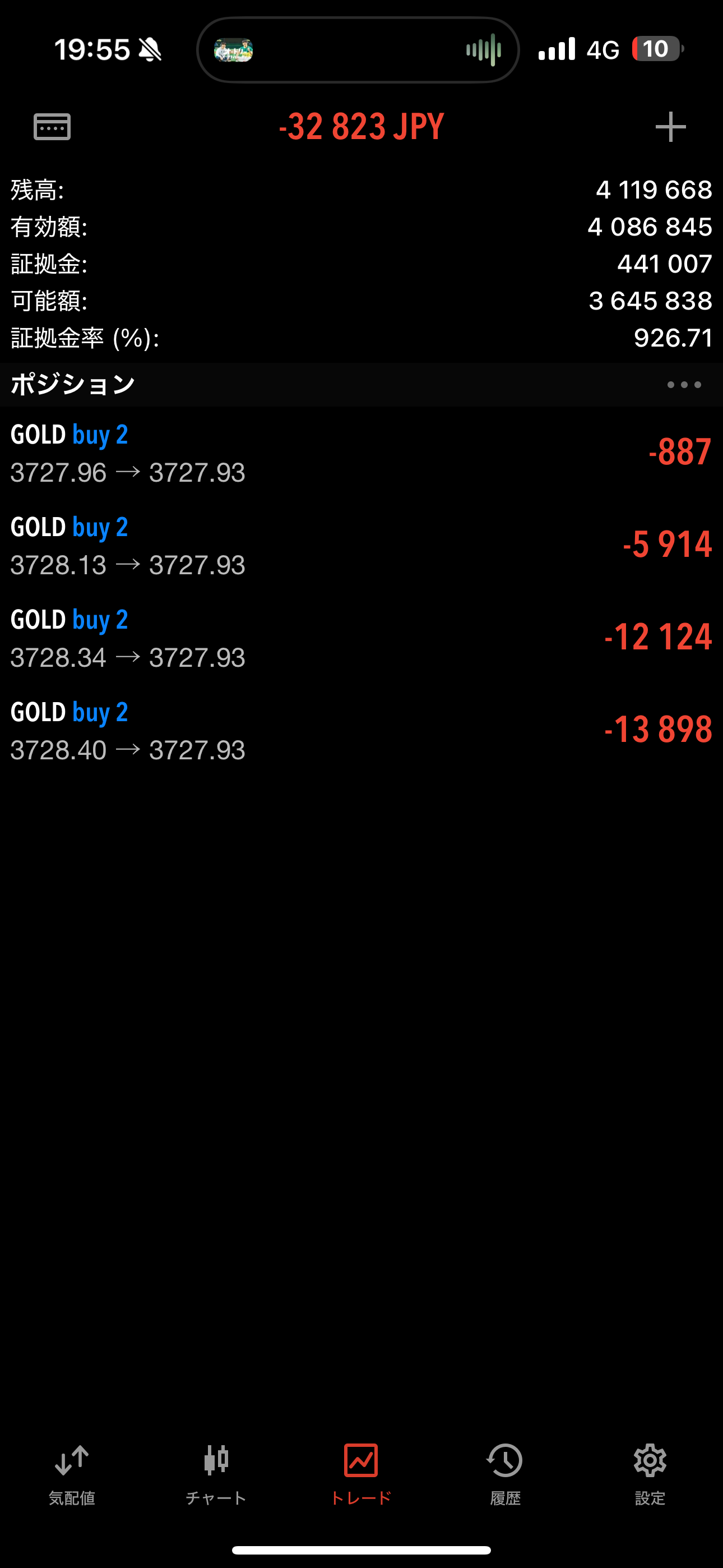This screenshot has width=723, height=1568.
Task: Open the deposit card icon
Action: tap(52, 127)
